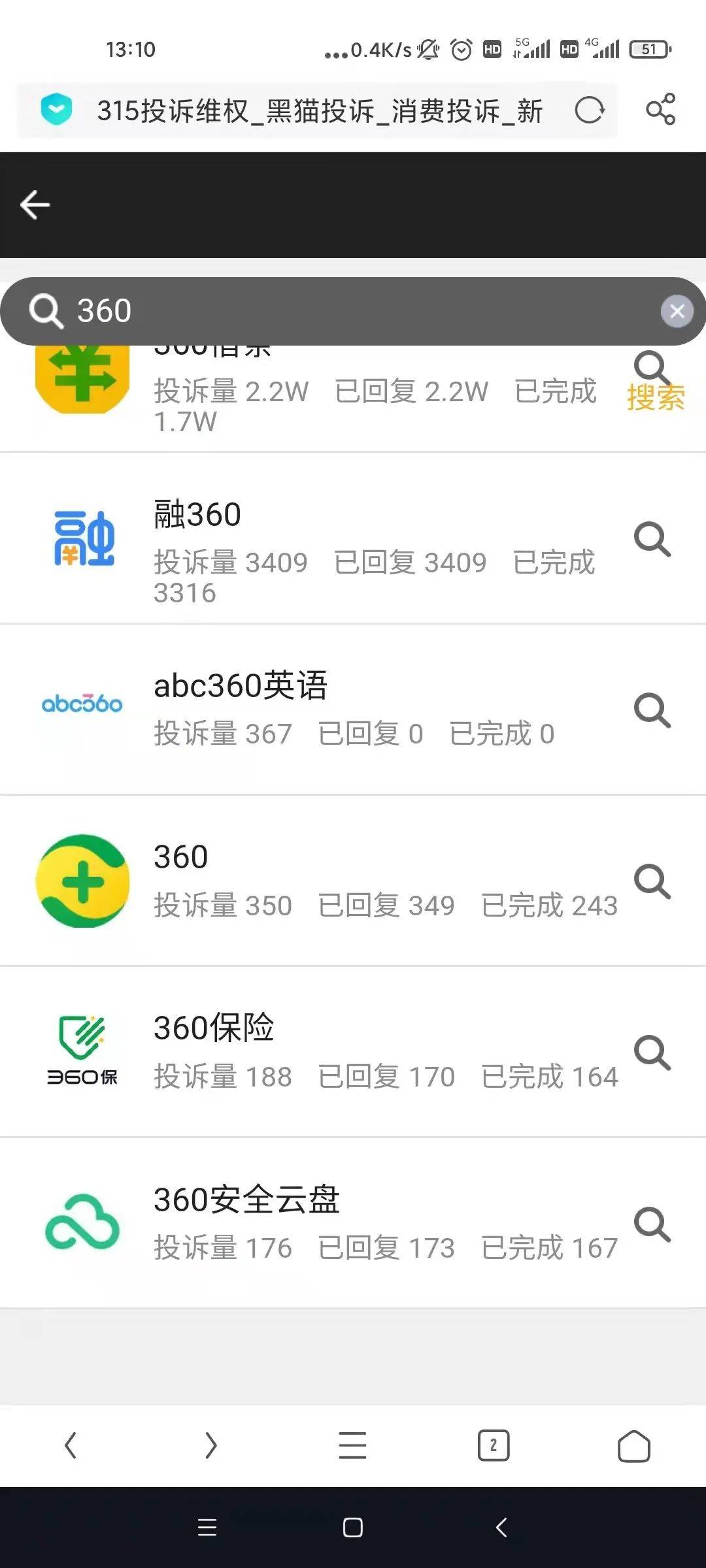This screenshot has width=706, height=1568.
Task: Go back using the page back arrow
Action: [35, 204]
